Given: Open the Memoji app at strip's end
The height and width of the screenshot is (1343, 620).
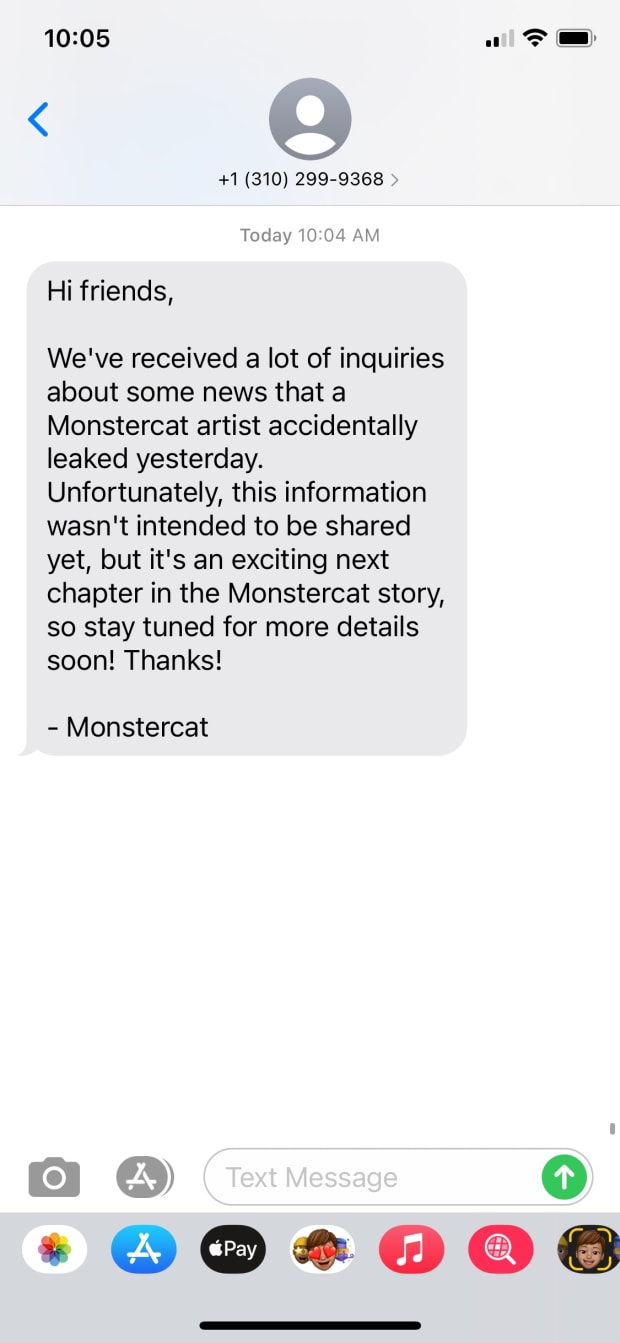Looking at the screenshot, I should click(x=588, y=1249).
